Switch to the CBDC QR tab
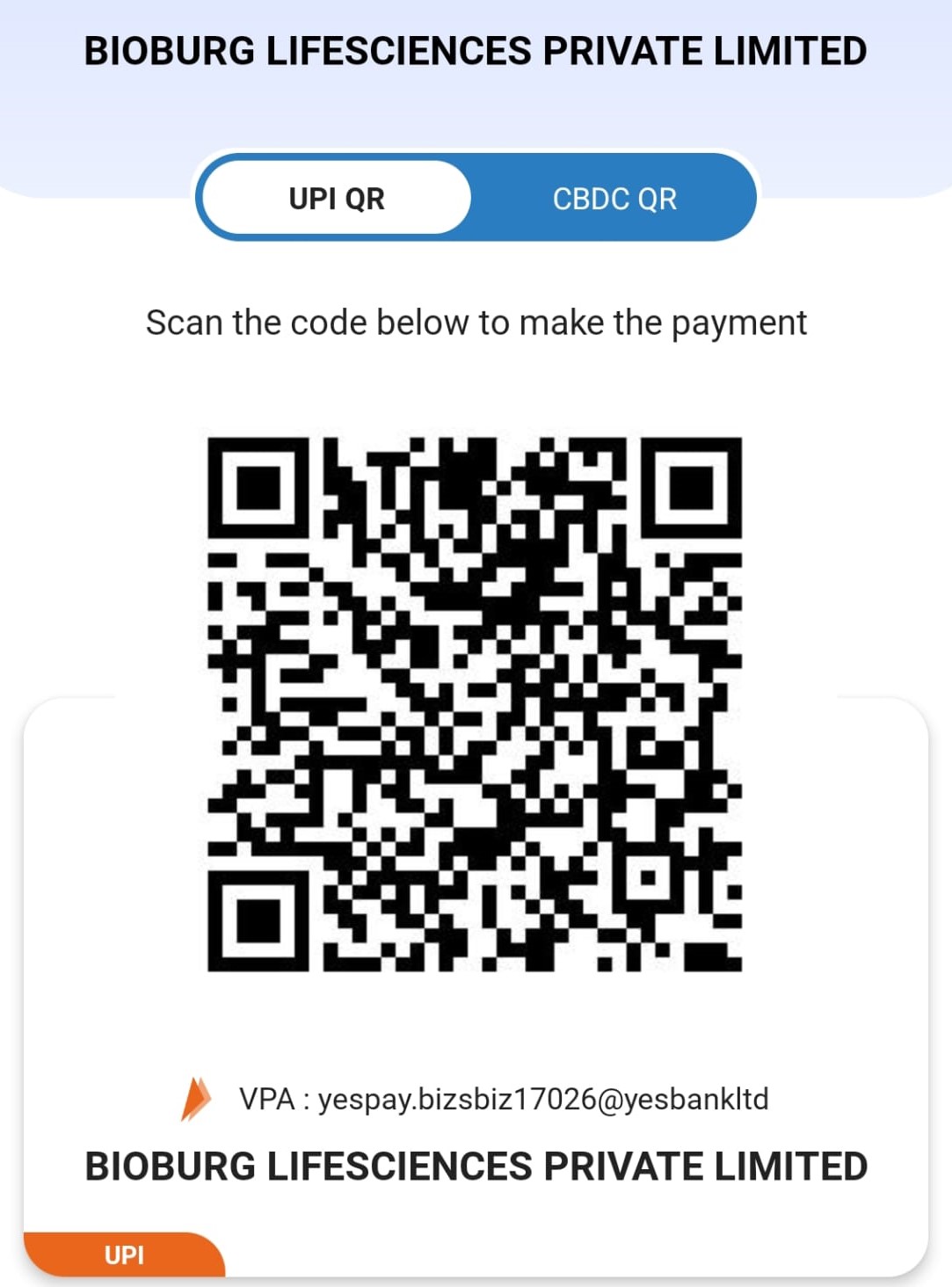Screen dimensions: 952x1287 click(614, 199)
